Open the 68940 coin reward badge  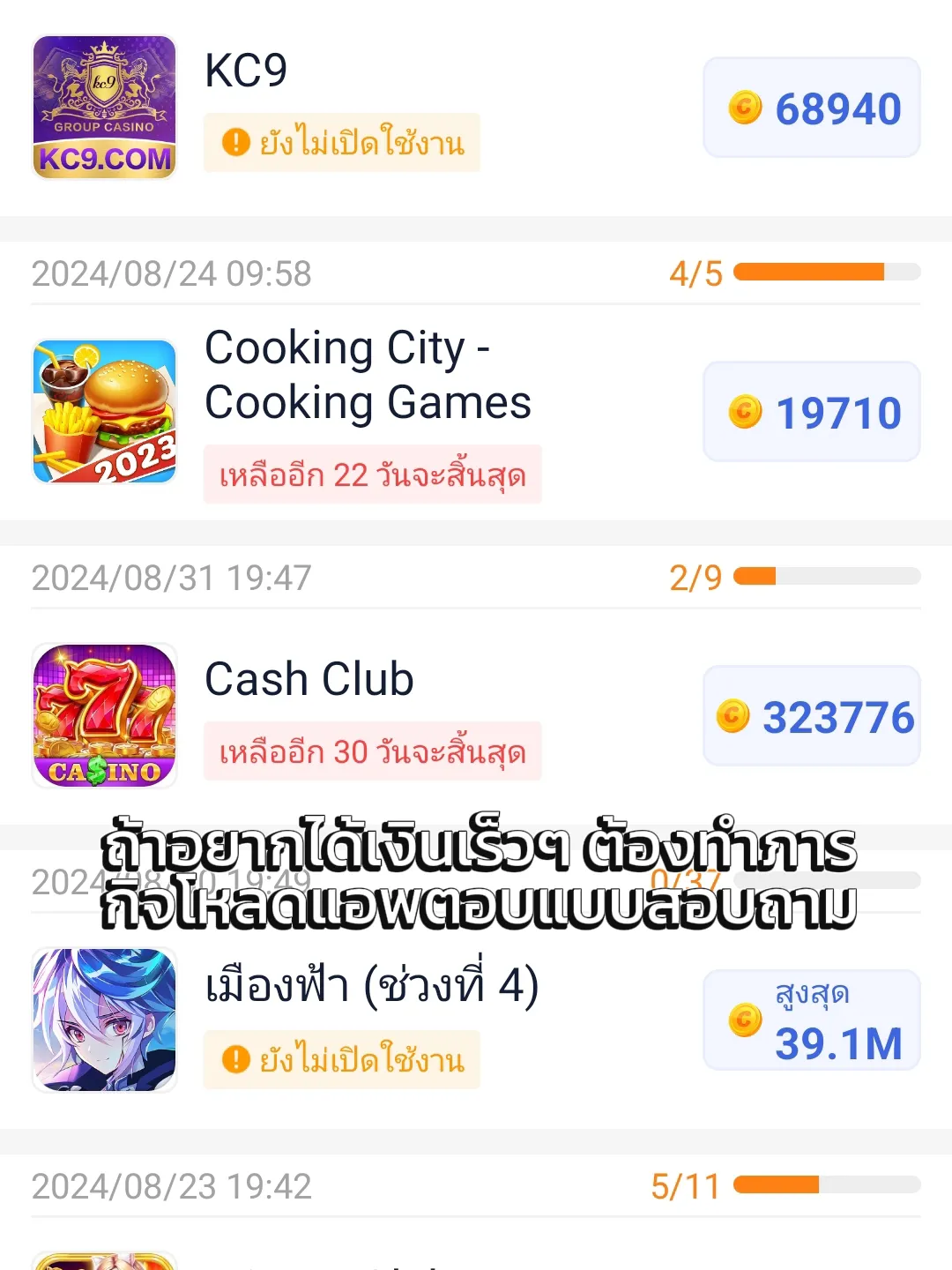pyautogui.click(x=811, y=108)
